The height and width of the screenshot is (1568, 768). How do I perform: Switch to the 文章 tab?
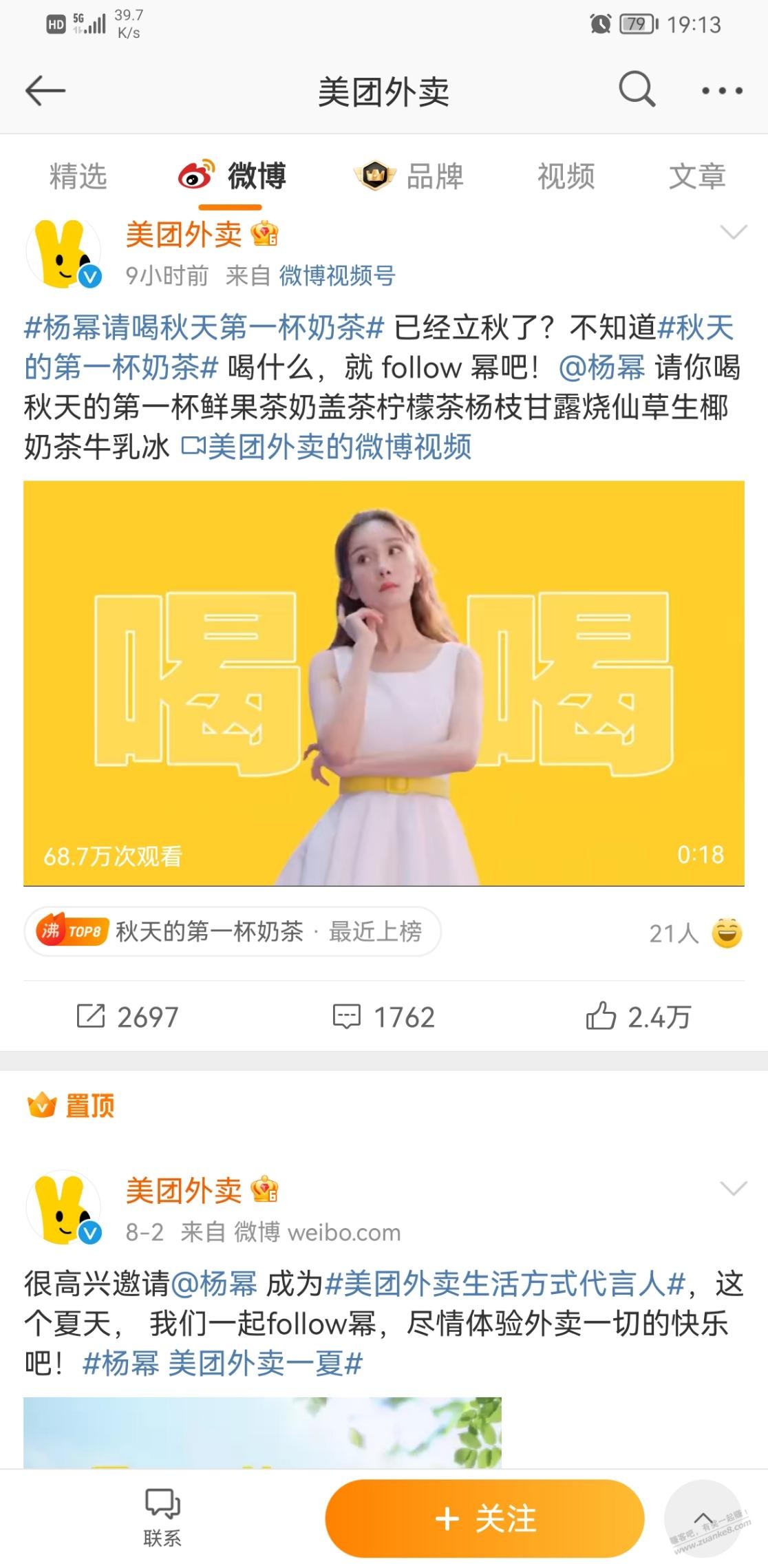click(697, 176)
